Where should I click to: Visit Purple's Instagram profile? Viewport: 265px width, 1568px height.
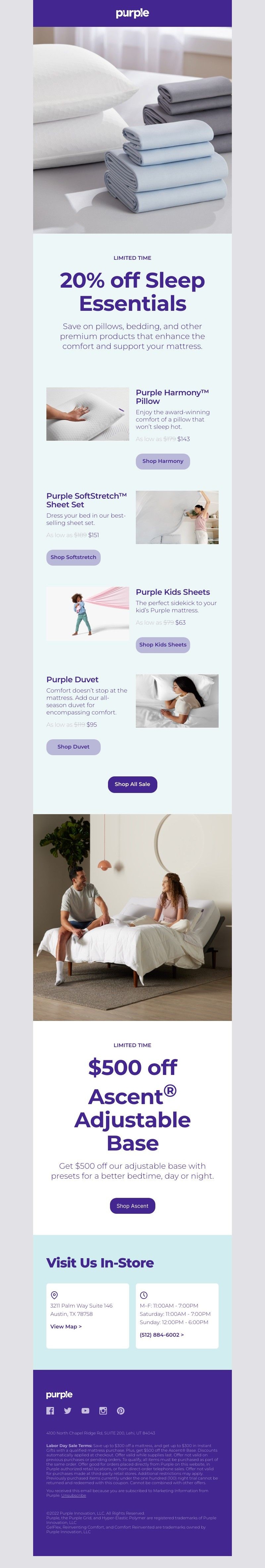coord(103,1410)
